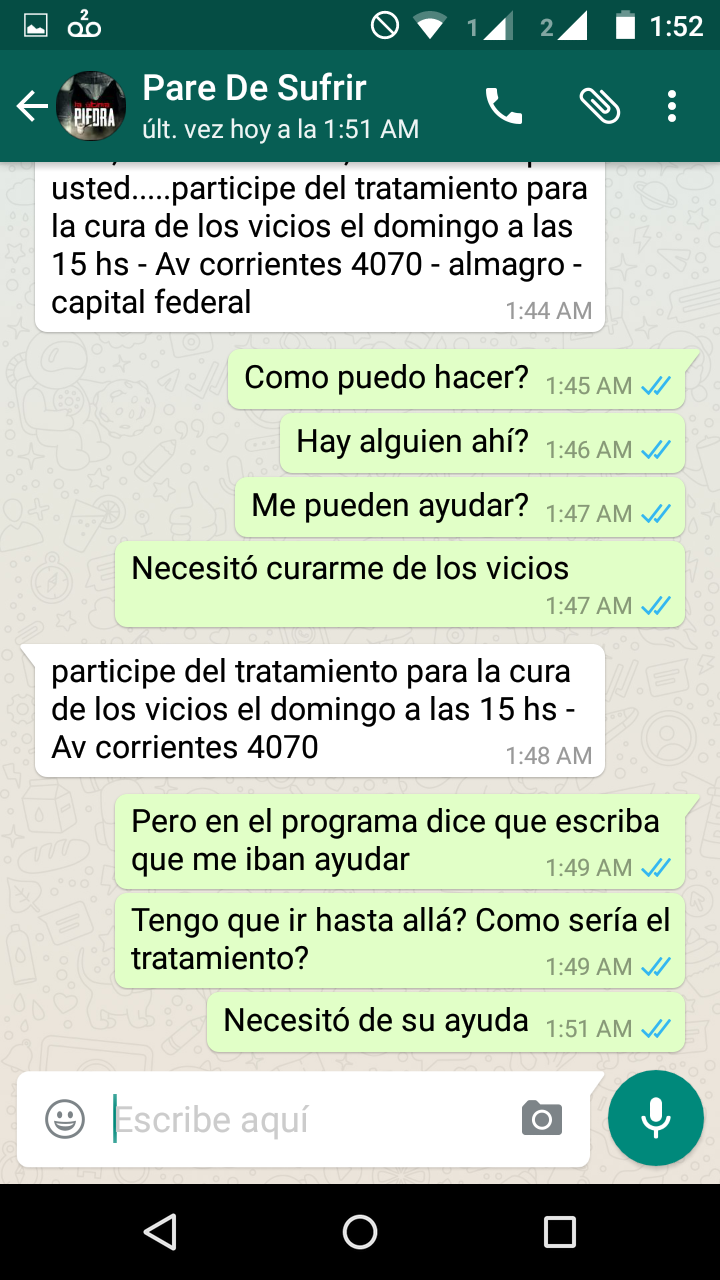Tap the system home button
This screenshot has height=1280, width=720.
[x=360, y=1231]
